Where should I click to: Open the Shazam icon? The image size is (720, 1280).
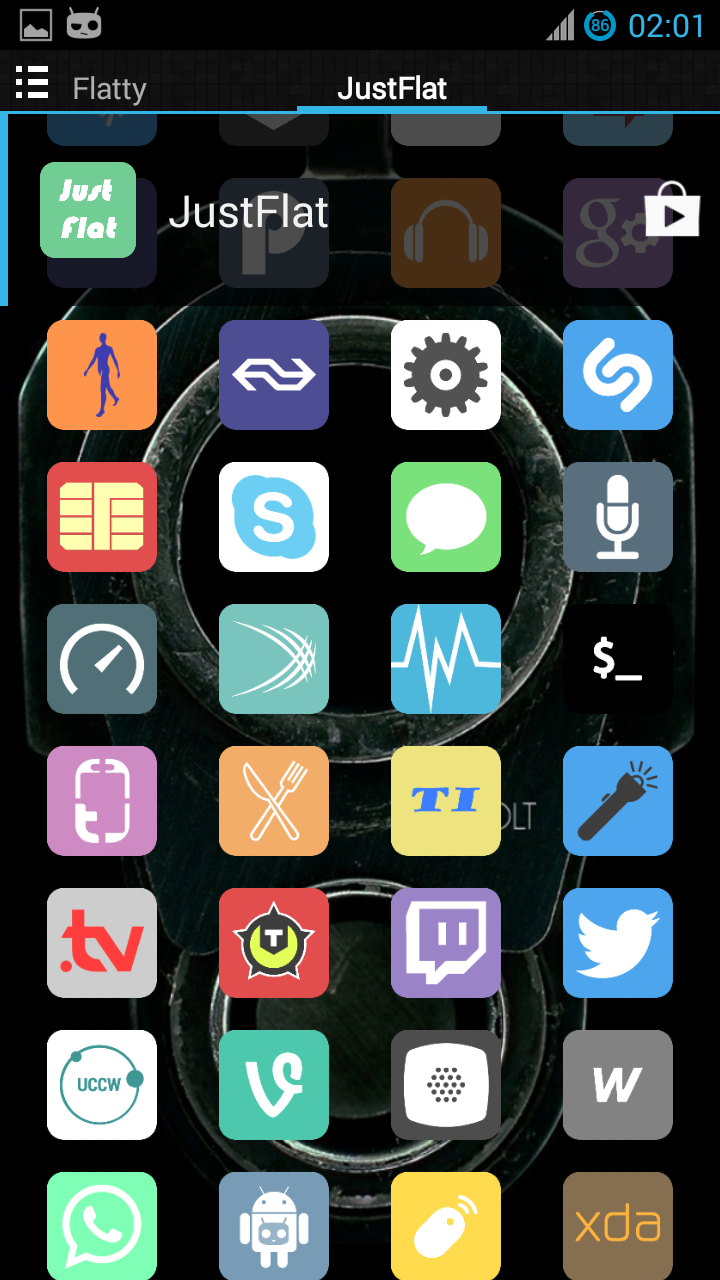(618, 375)
